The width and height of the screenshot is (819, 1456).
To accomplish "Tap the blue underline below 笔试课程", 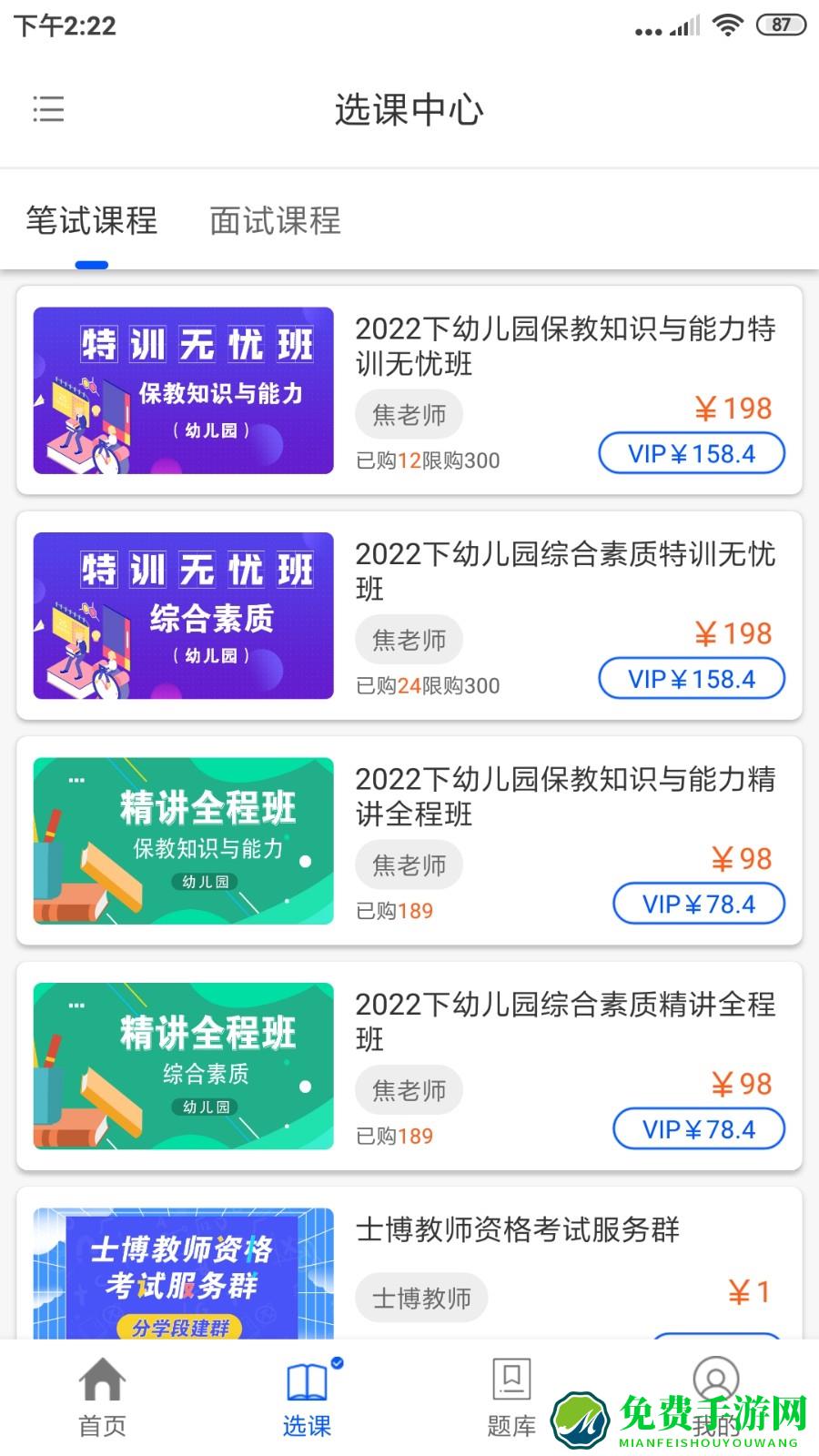I will pyautogui.click(x=90, y=264).
